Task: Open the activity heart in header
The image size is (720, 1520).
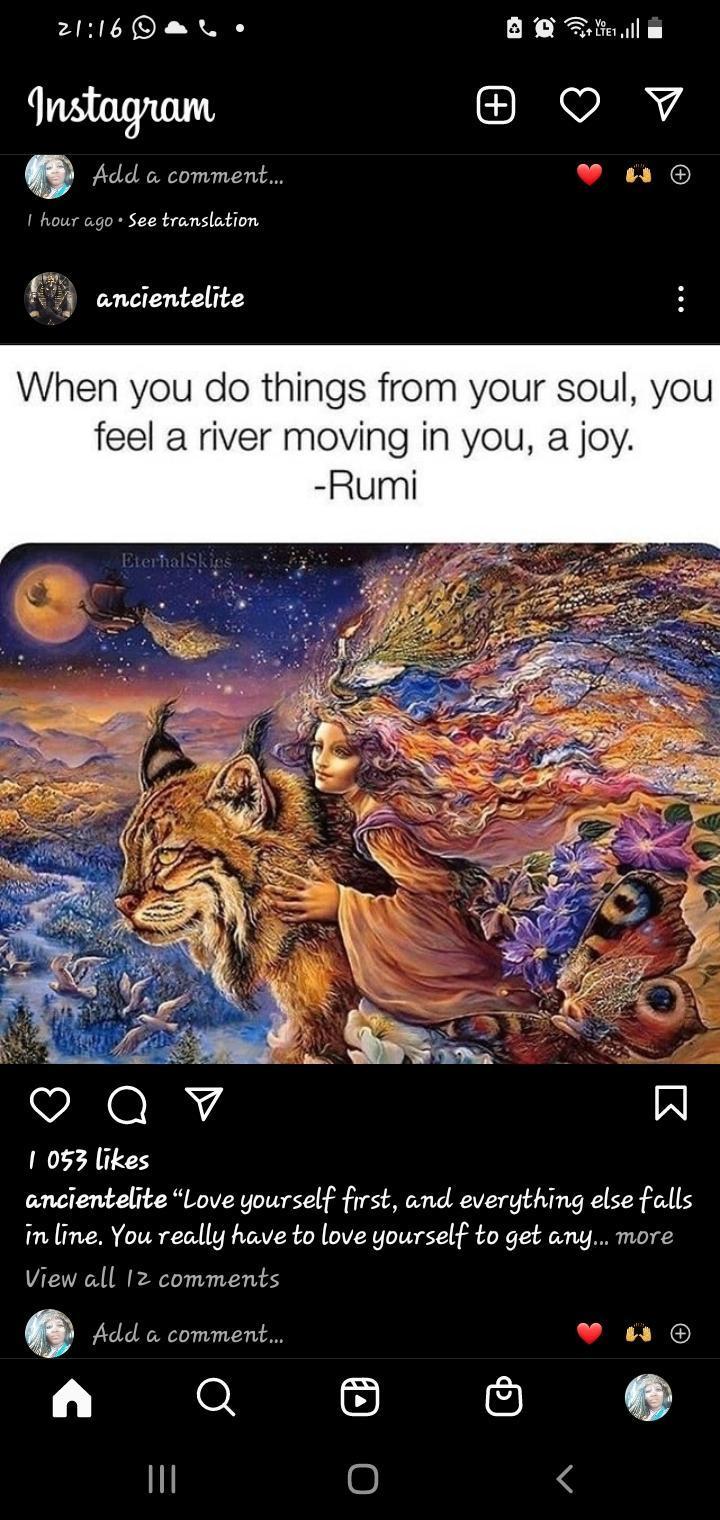Action: pos(579,105)
